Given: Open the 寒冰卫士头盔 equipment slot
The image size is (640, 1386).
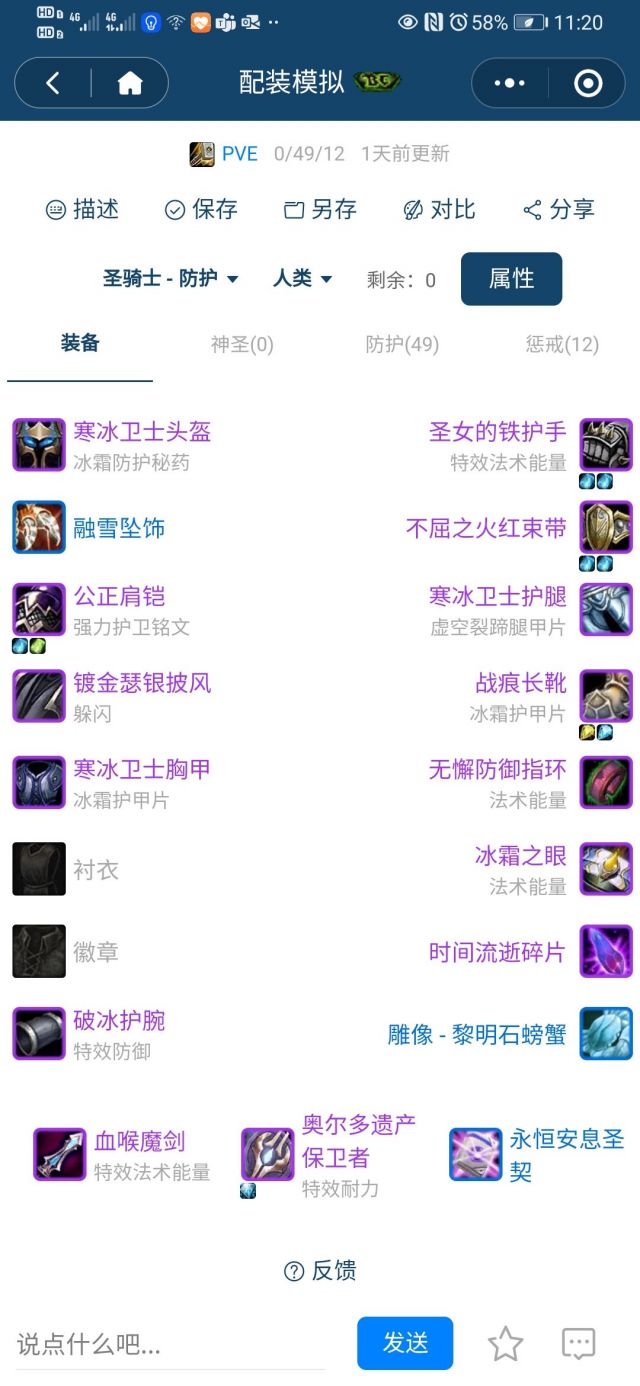Looking at the screenshot, I should tap(141, 432).
